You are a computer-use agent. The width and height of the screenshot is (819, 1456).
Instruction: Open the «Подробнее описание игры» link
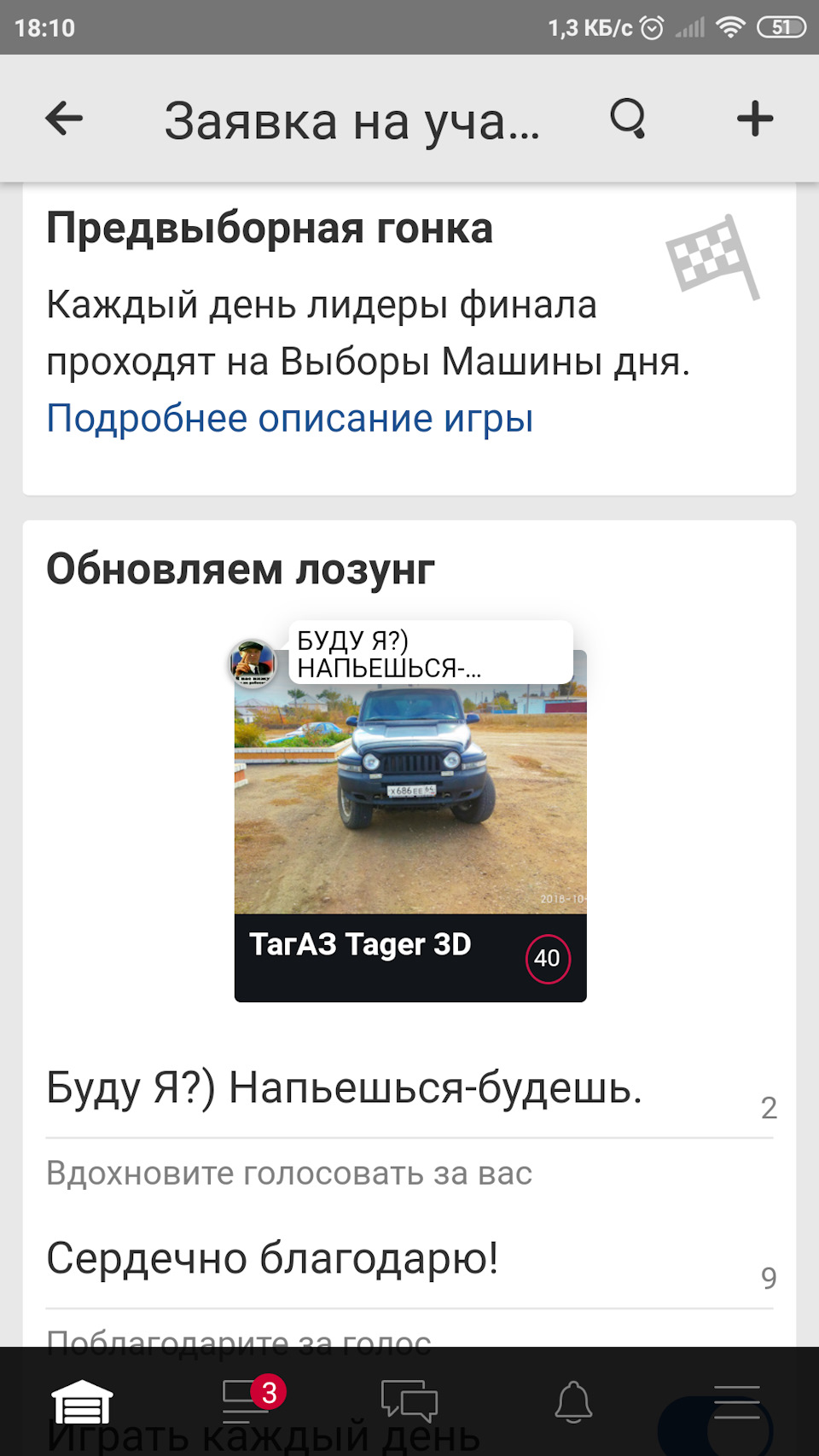(x=290, y=419)
